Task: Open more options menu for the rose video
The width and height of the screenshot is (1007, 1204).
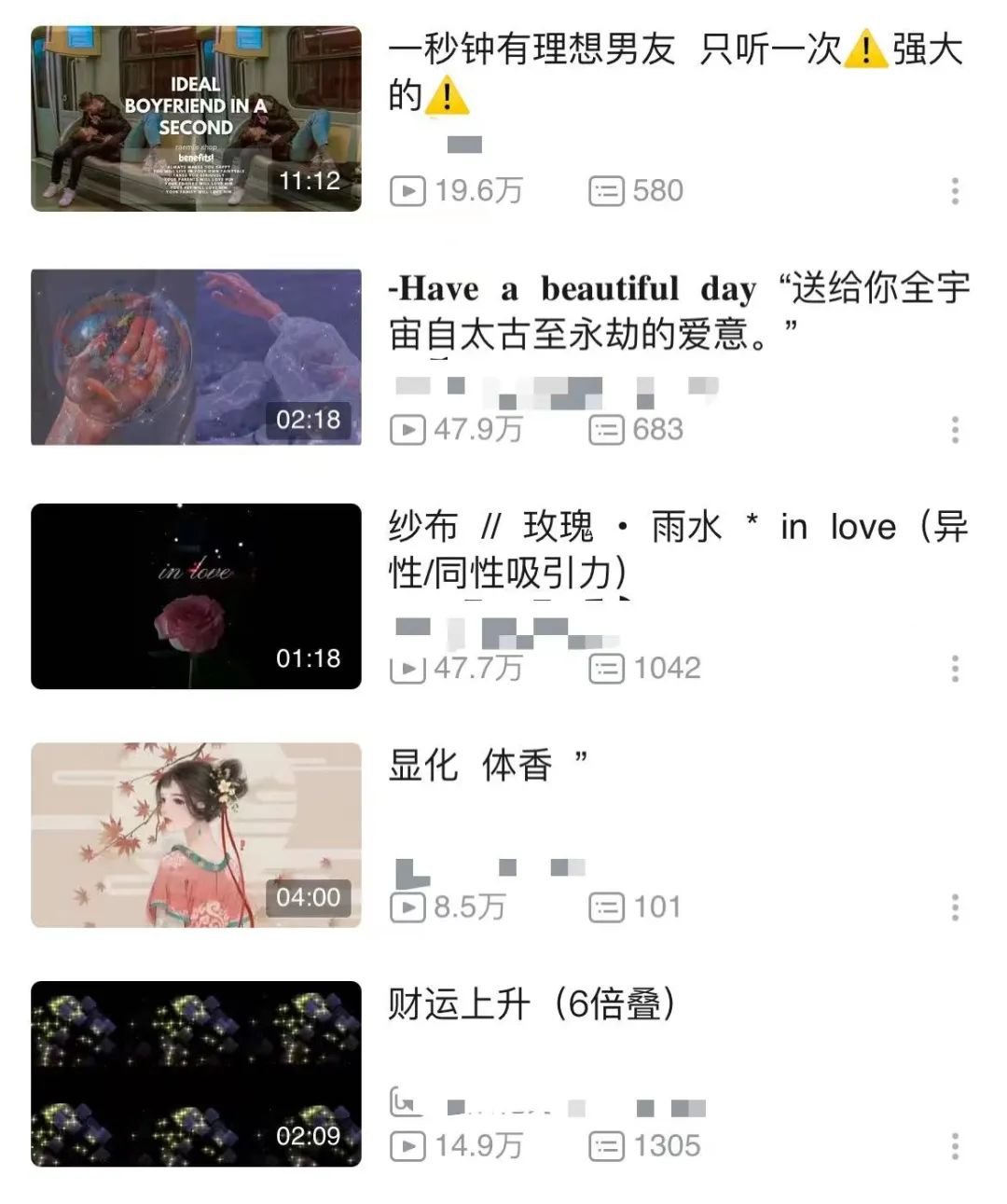Action: coord(953,667)
